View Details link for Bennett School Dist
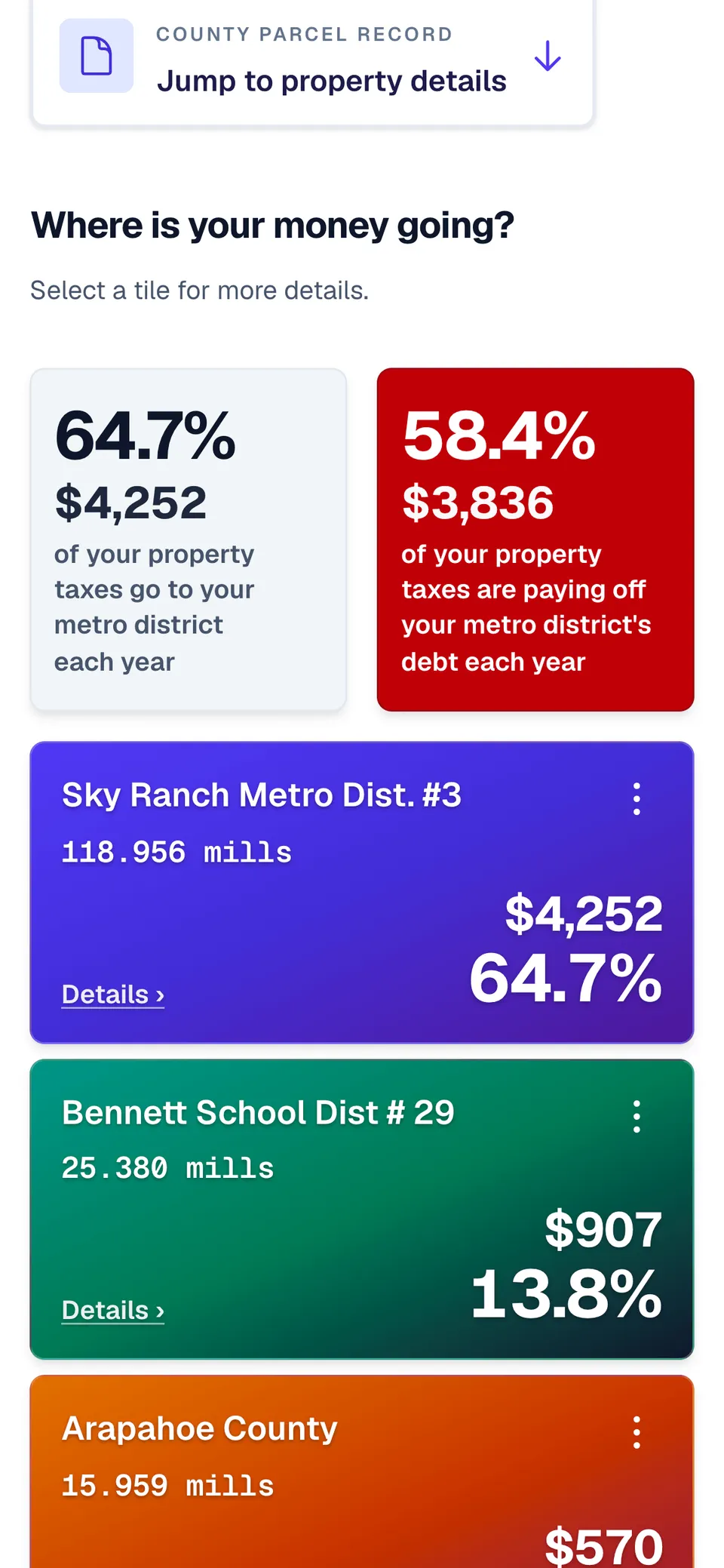 point(113,1311)
